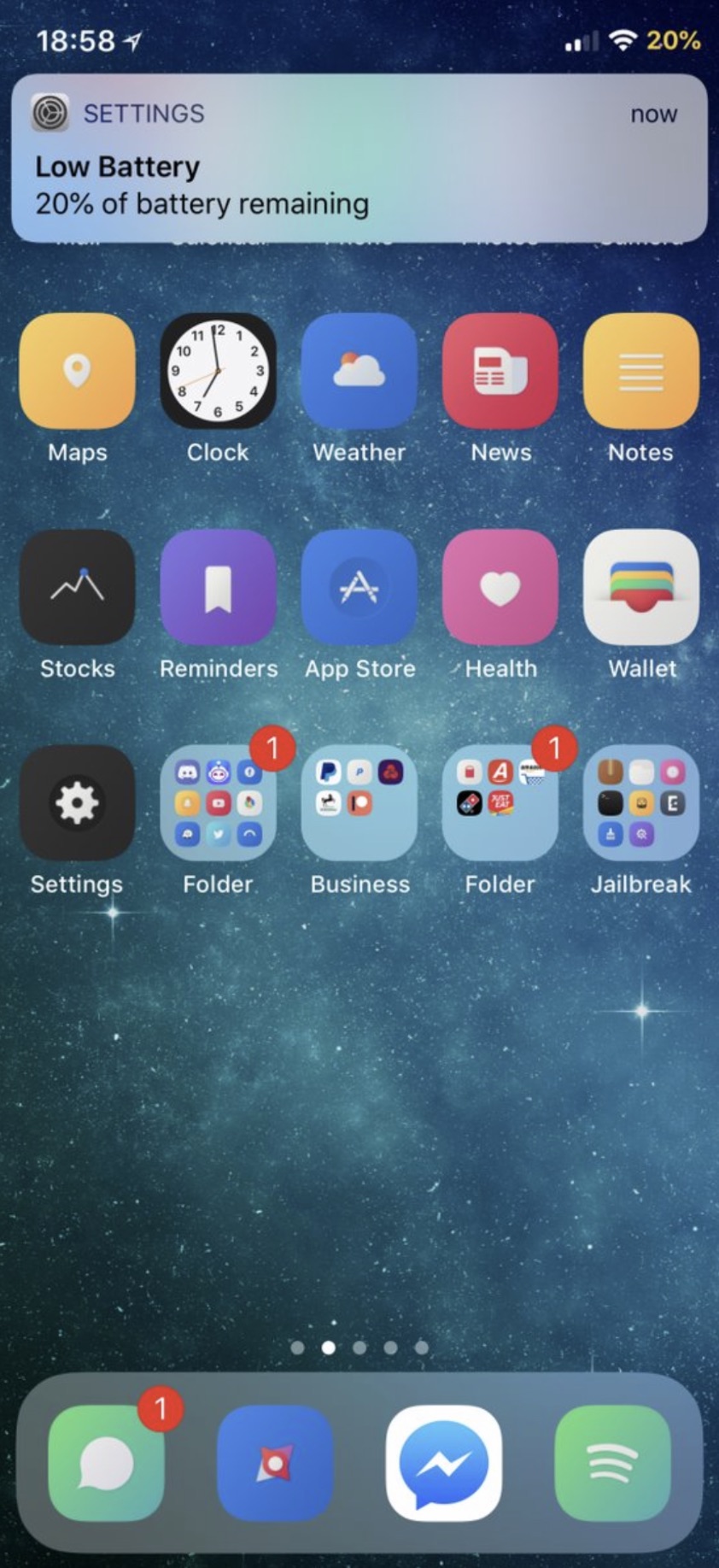Open the Jailbreak folder
719x1568 pixels.
click(x=640, y=803)
